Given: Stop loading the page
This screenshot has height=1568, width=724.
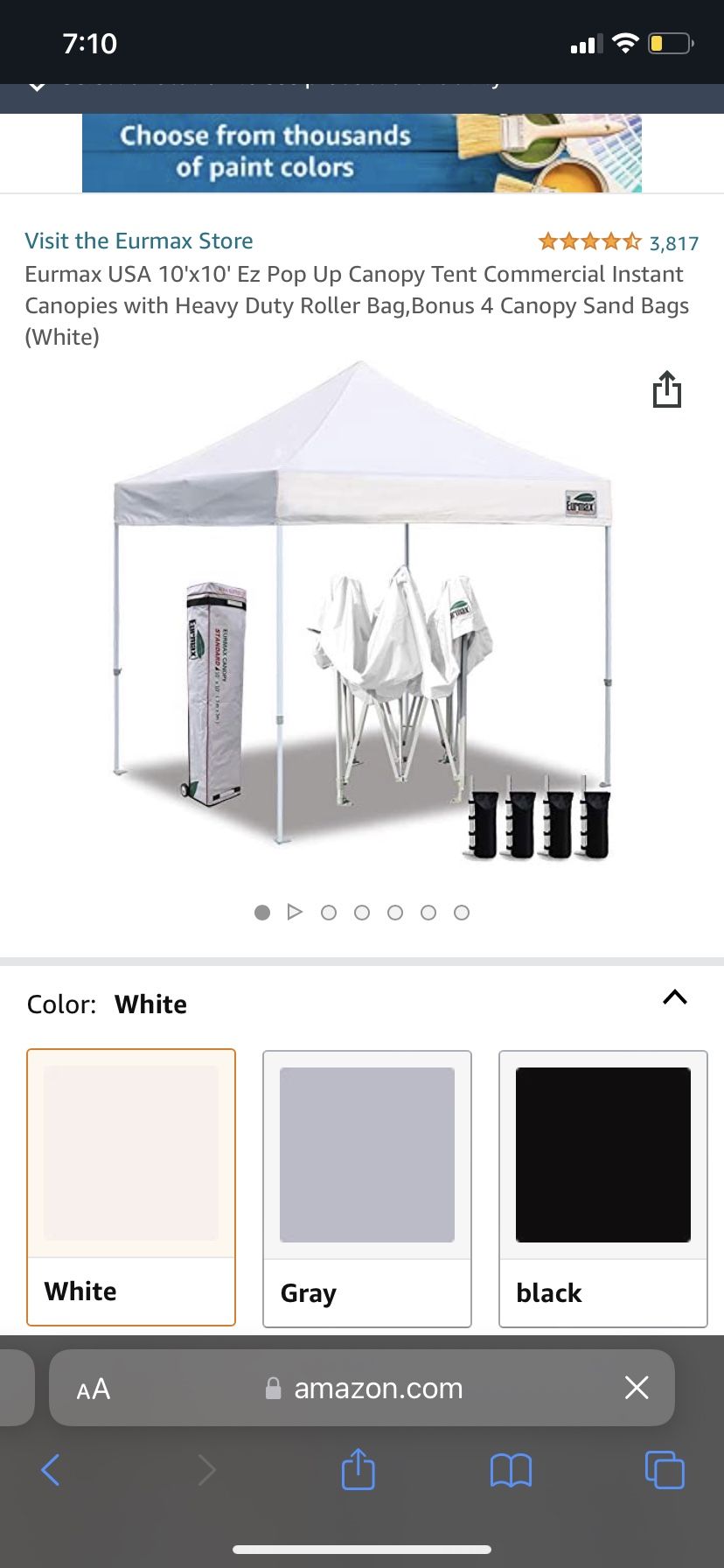Looking at the screenshot, I should [637, 1388].
